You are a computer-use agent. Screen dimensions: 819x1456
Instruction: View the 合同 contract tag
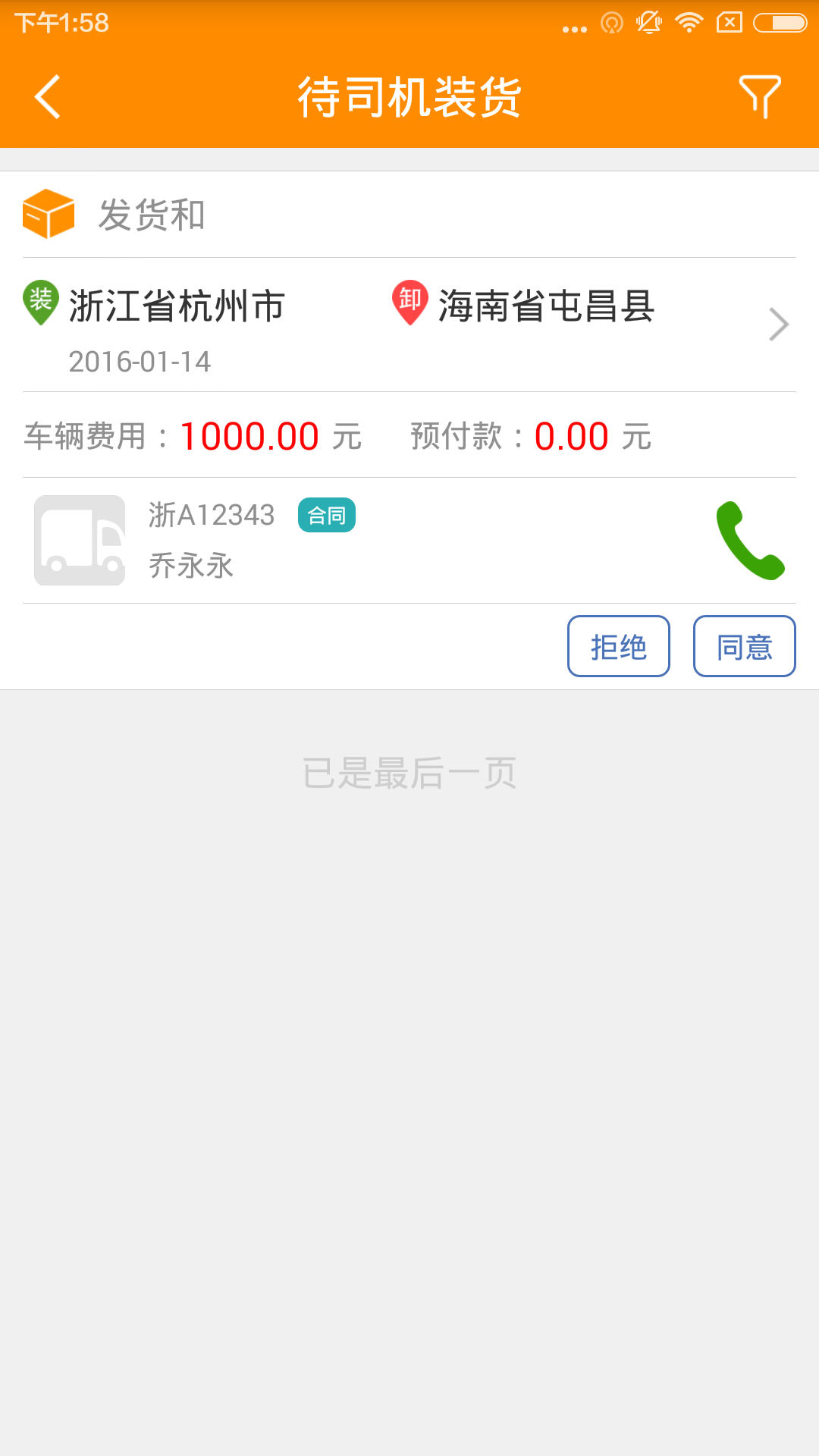[x=326, y=516]
